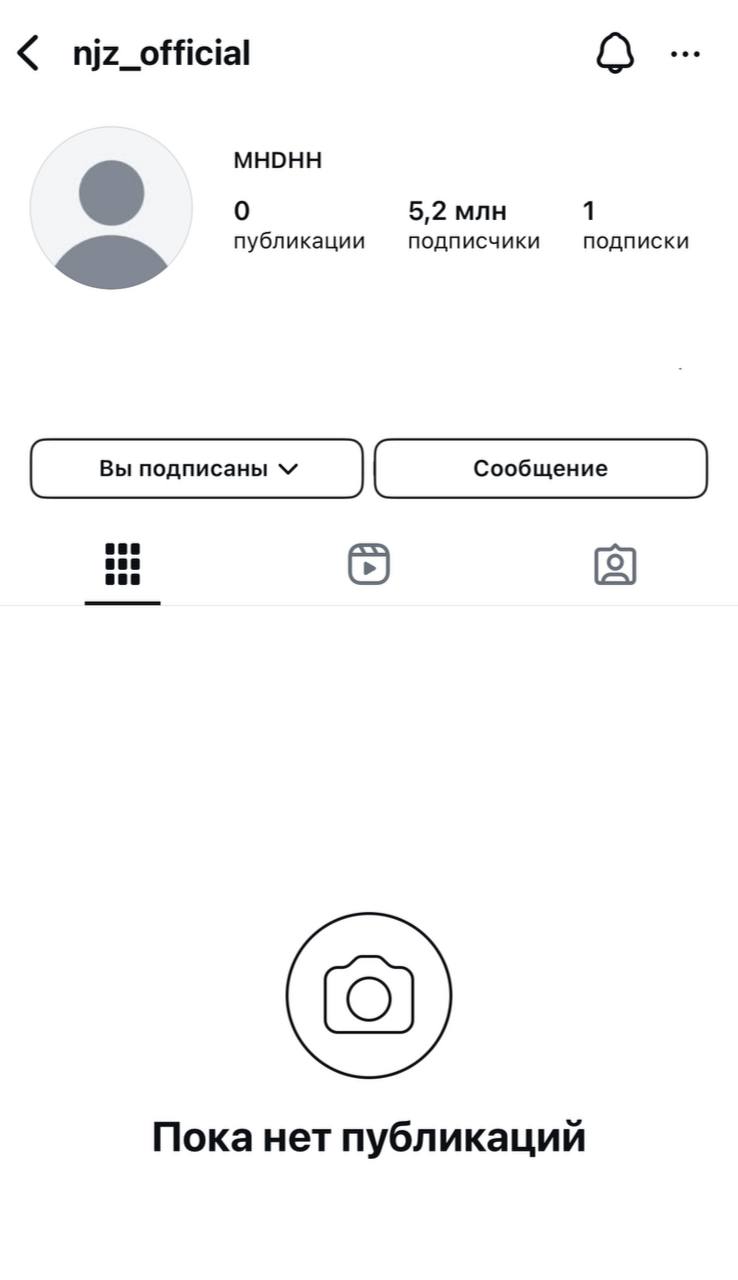Open the 1 подписки following list

(635, 225)
